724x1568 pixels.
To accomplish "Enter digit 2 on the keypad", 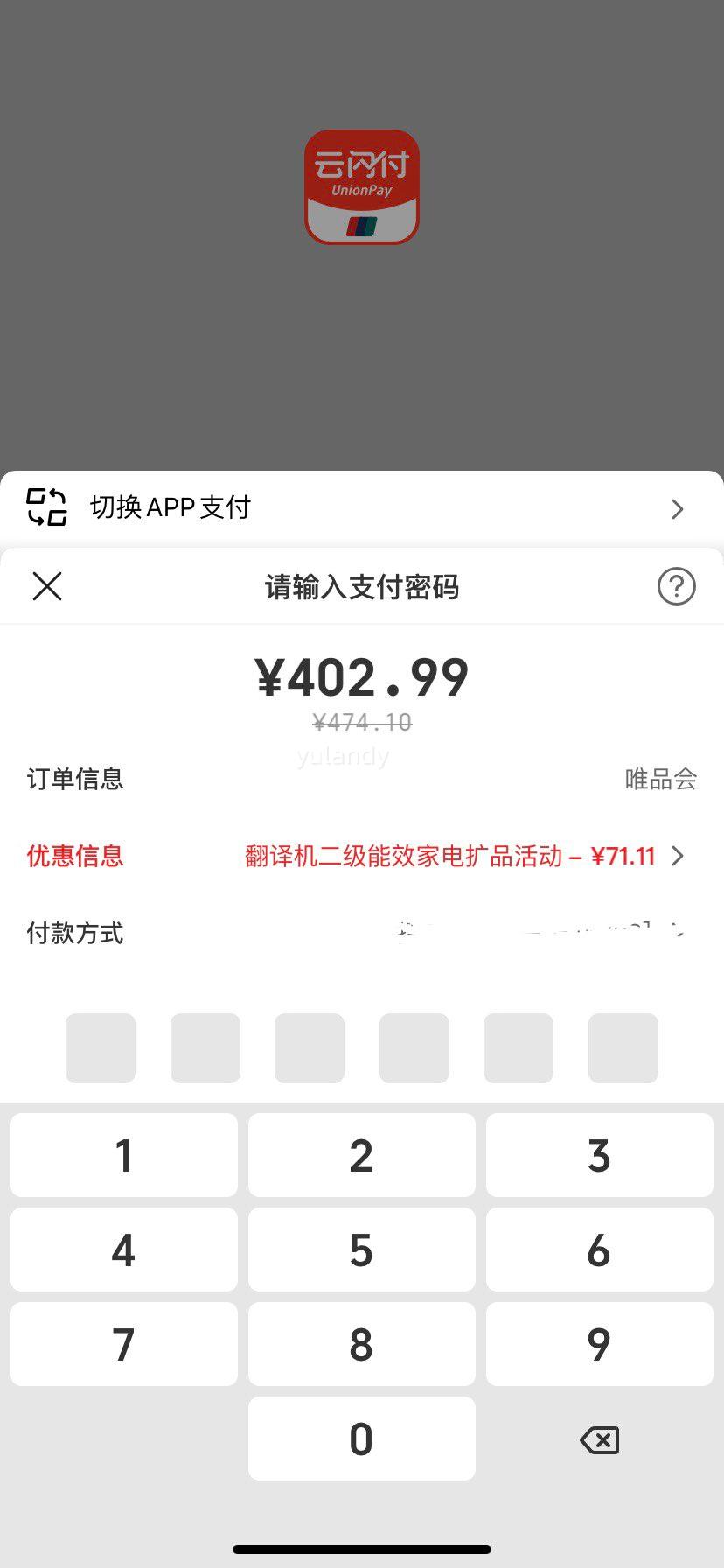I will [x=362, y=1155].
